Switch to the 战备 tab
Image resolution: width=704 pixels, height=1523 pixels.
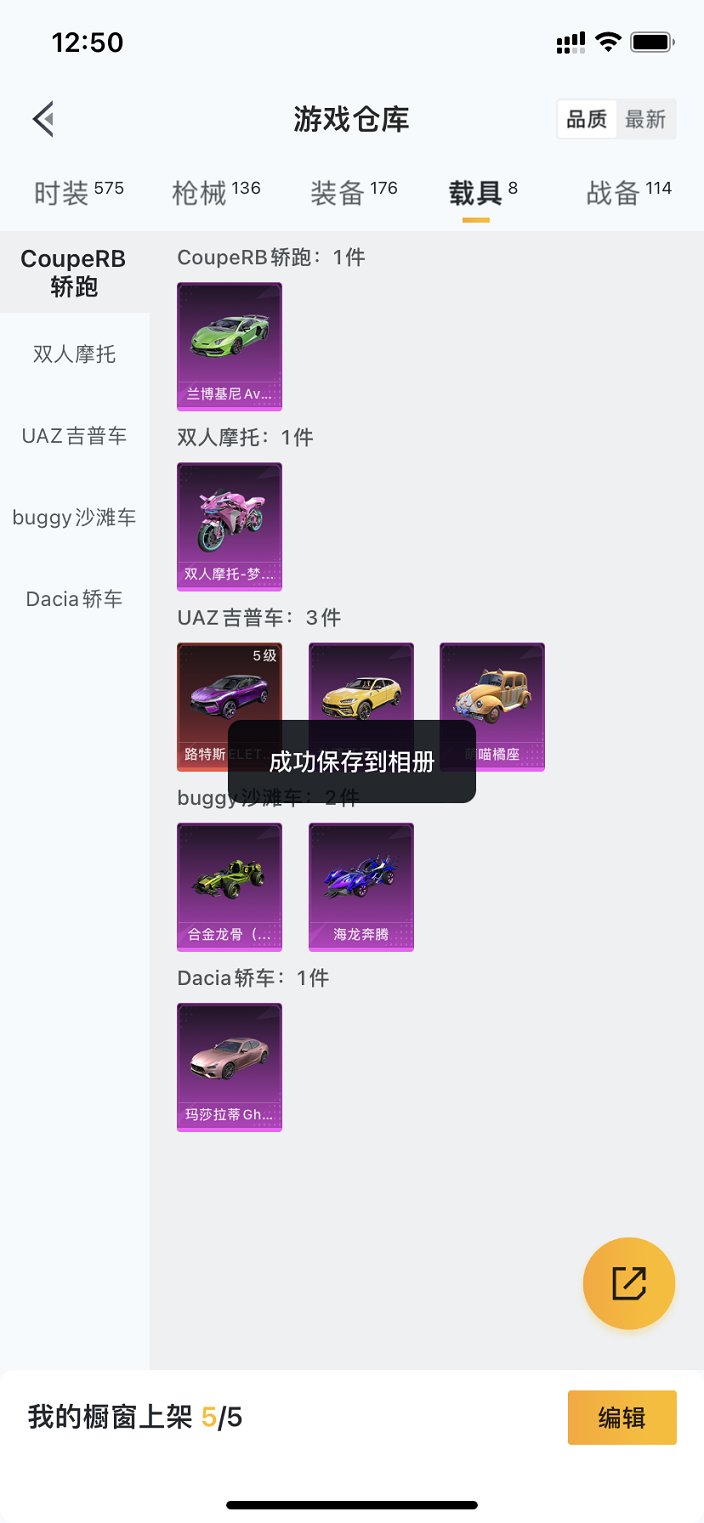[x=628, y=192]
